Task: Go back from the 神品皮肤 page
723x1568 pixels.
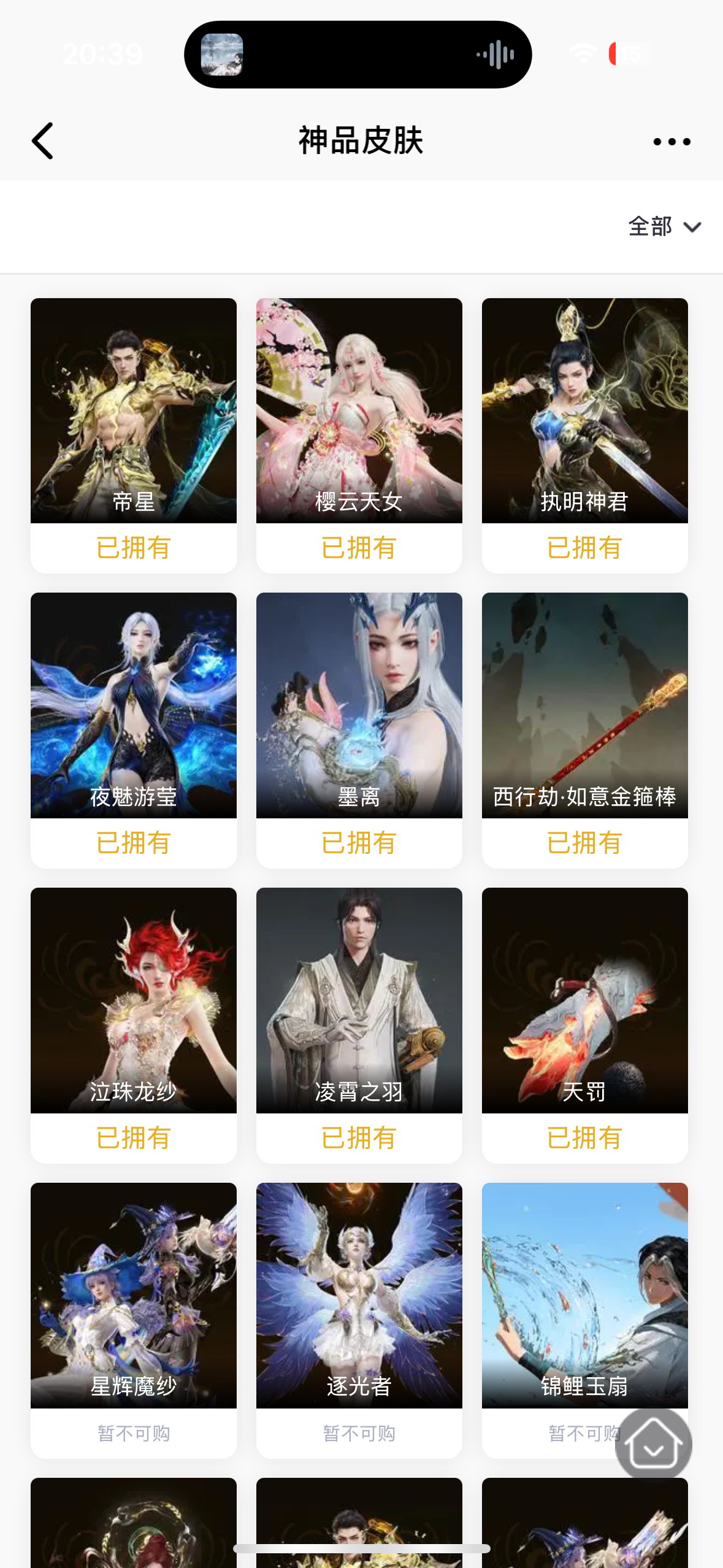Action: [43, 141]
